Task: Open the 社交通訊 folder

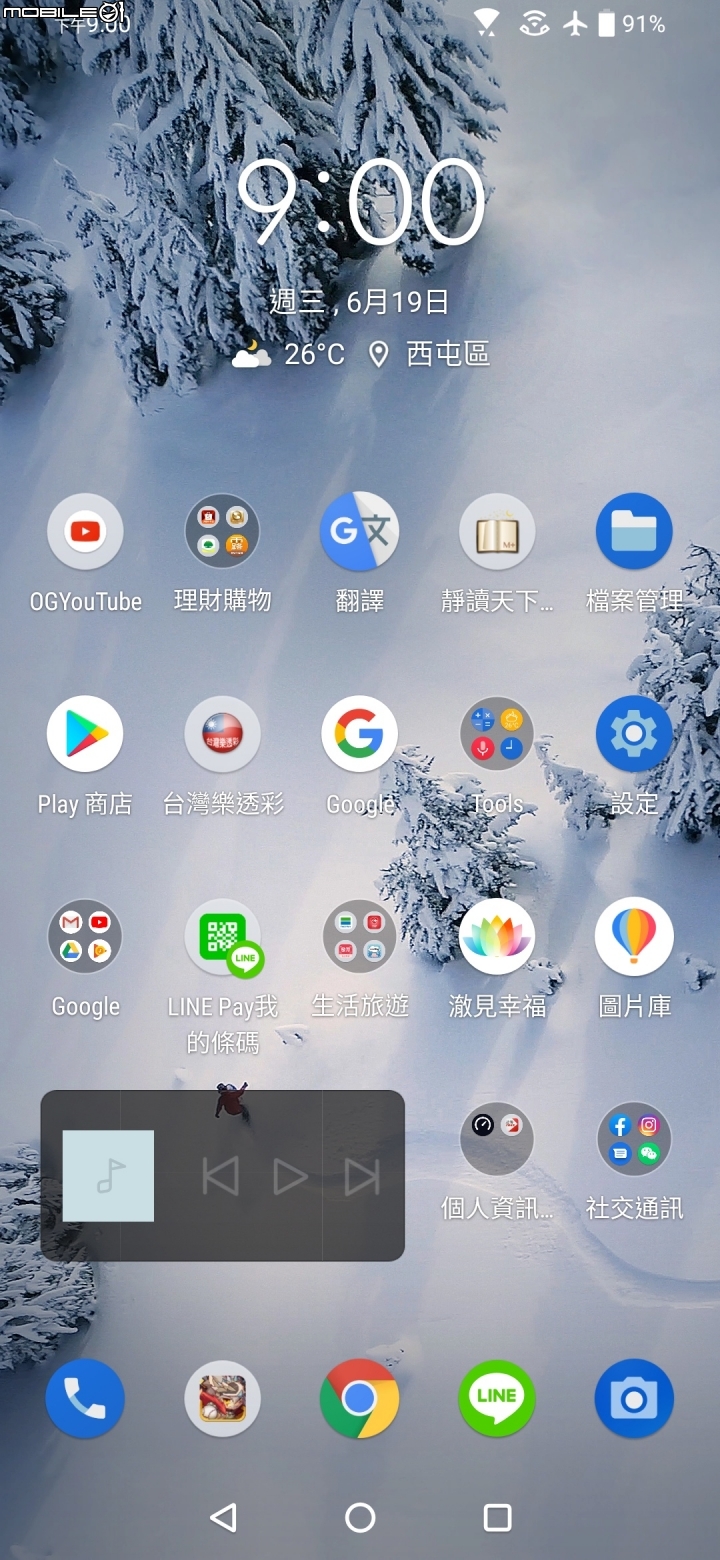Action: click(633, 1140)
